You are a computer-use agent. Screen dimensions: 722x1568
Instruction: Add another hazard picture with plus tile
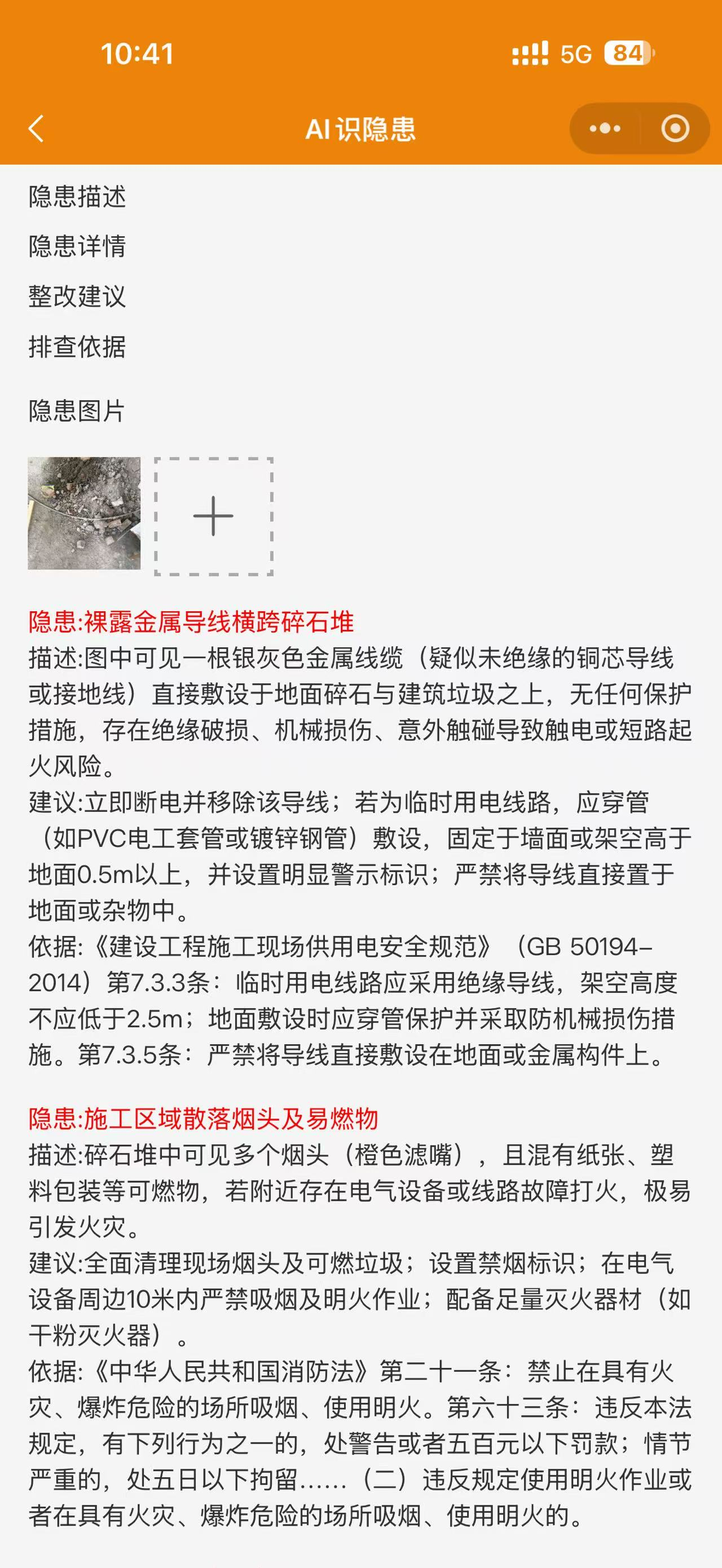coord(213,516)
